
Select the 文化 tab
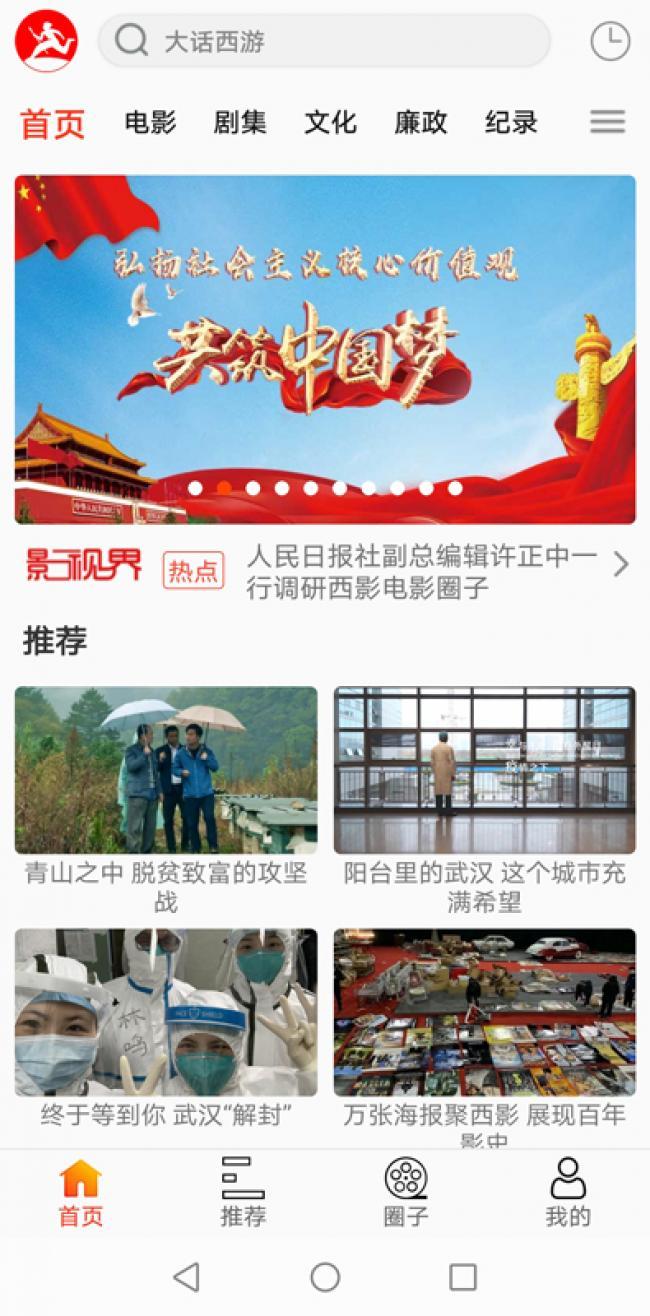point(330,122)
